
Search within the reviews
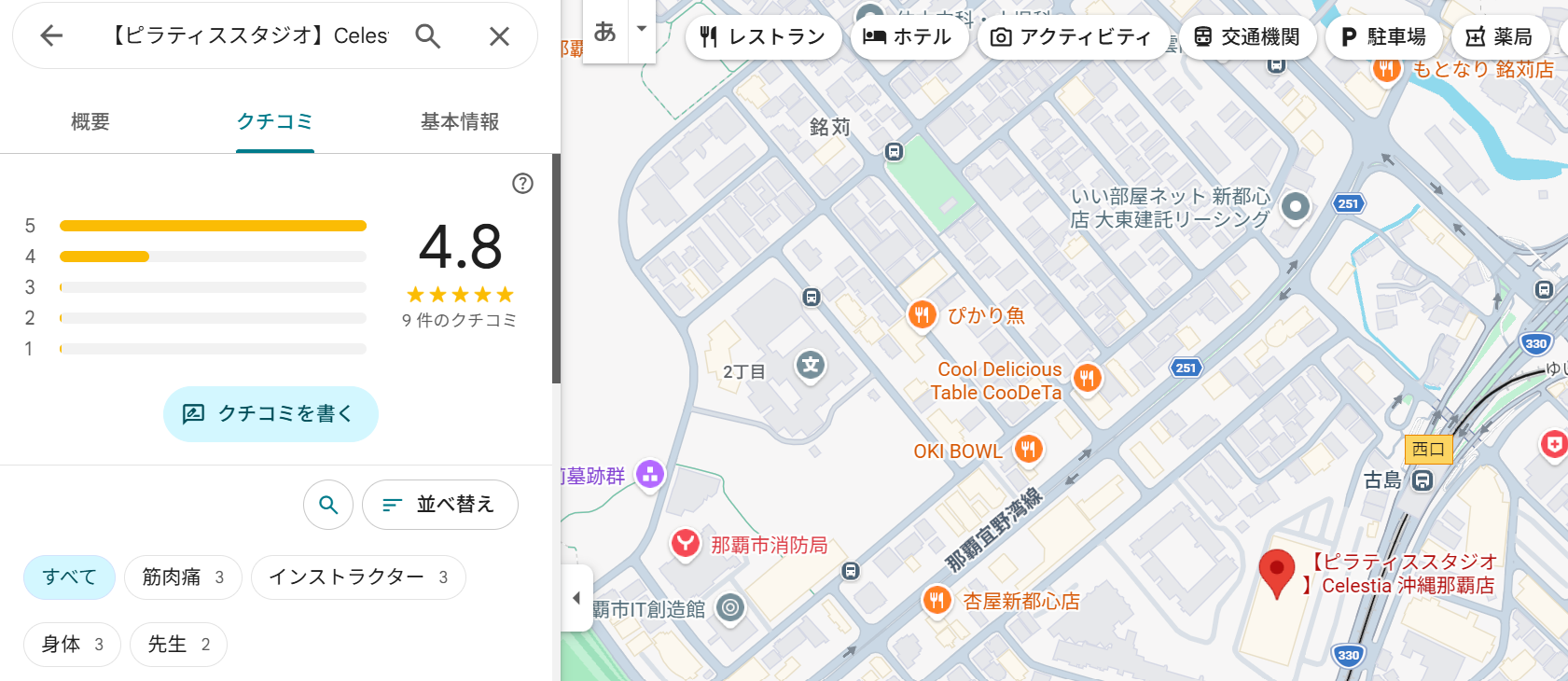(x=328, y=505)
